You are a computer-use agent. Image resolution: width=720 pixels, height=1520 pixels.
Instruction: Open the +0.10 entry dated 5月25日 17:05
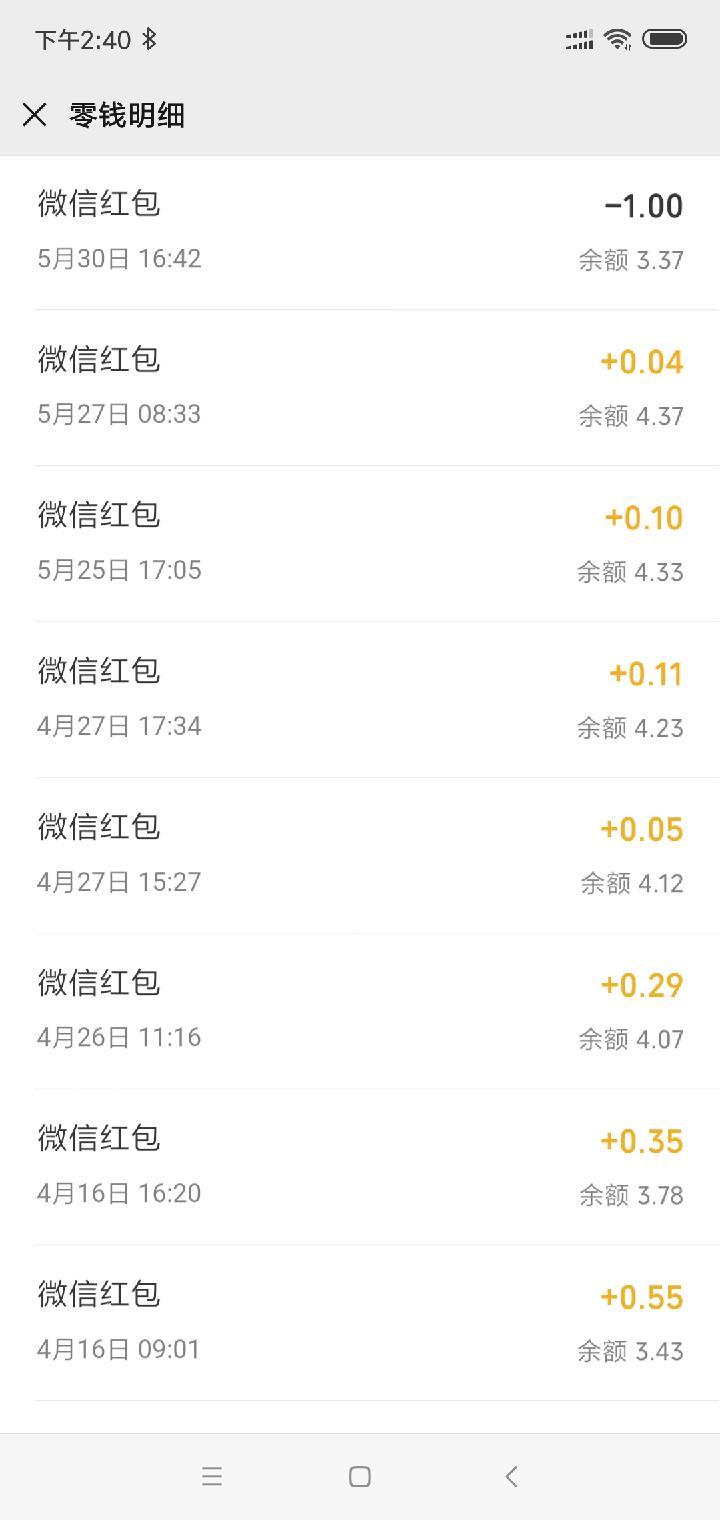coord(360,544)
